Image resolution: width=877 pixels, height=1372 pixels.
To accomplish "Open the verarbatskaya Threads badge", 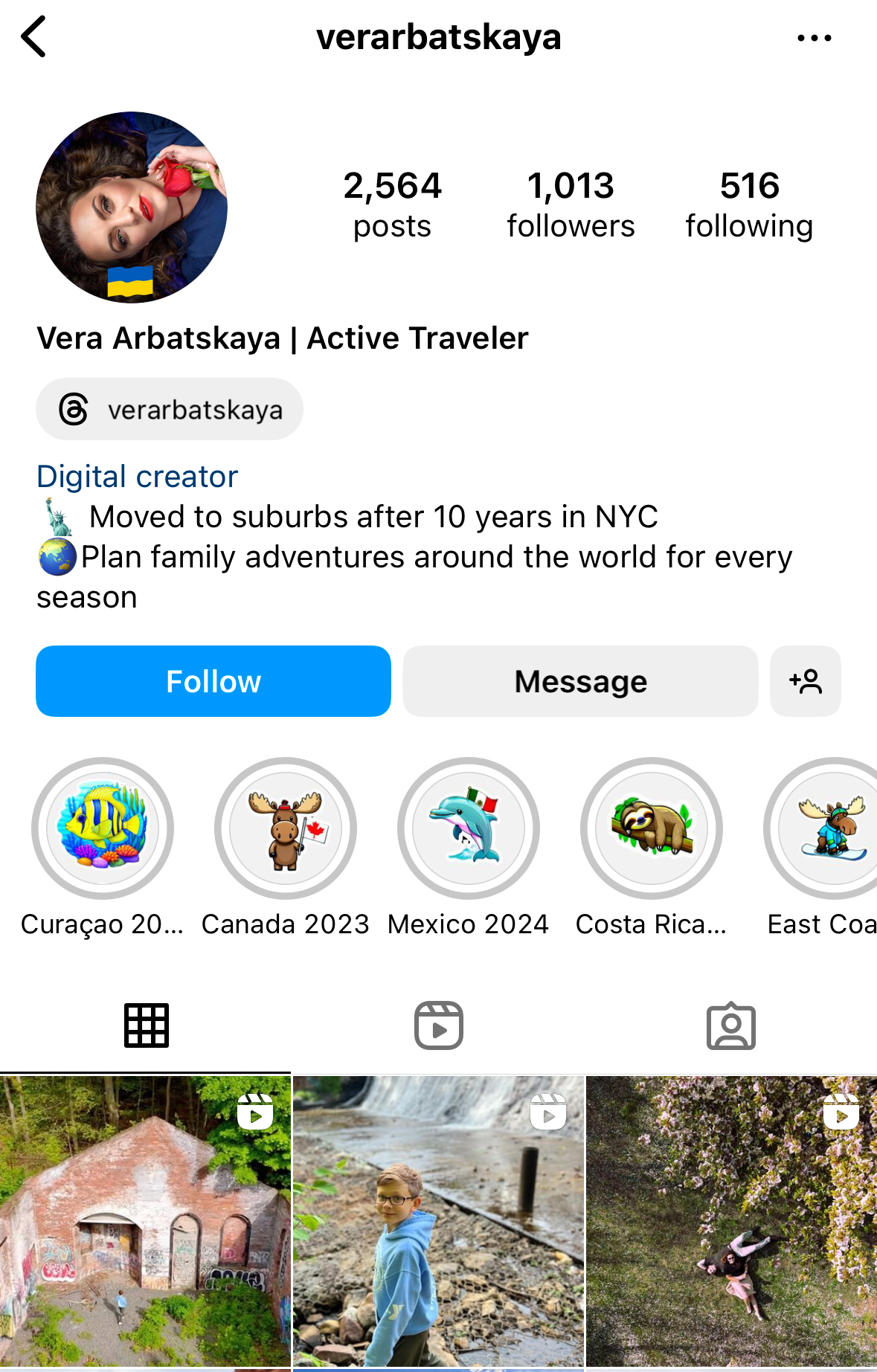I will tap(170, 410).
